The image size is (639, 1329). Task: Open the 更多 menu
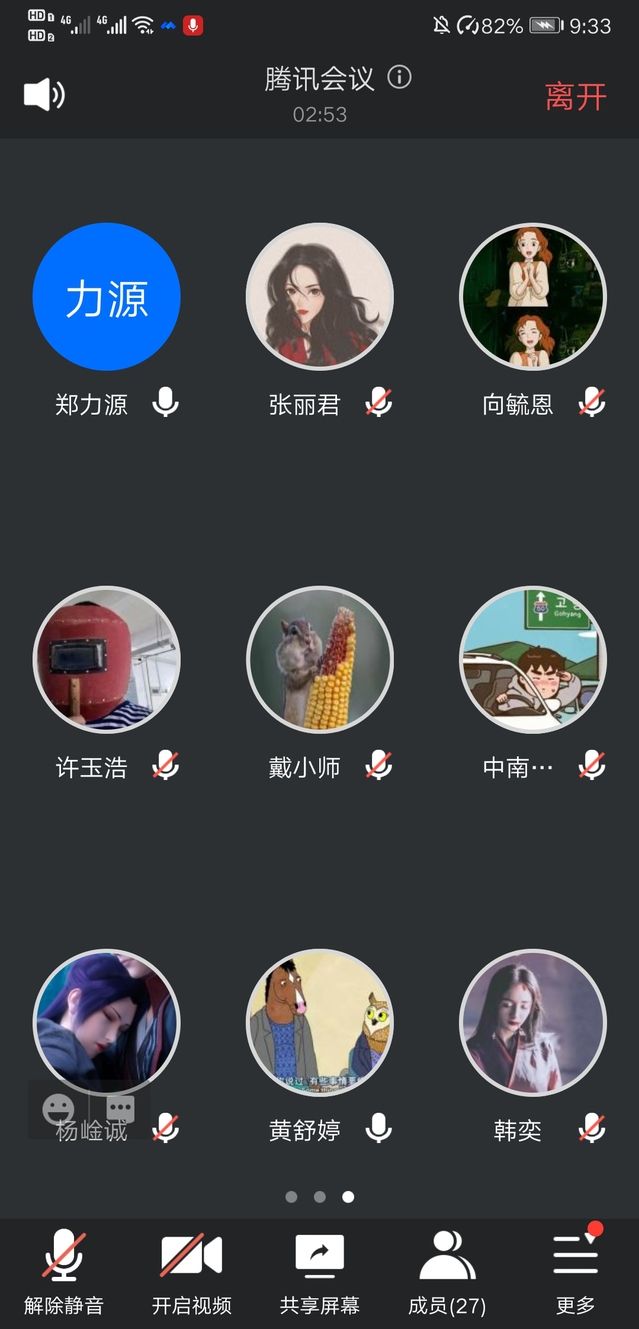(x=575, y=1272)
